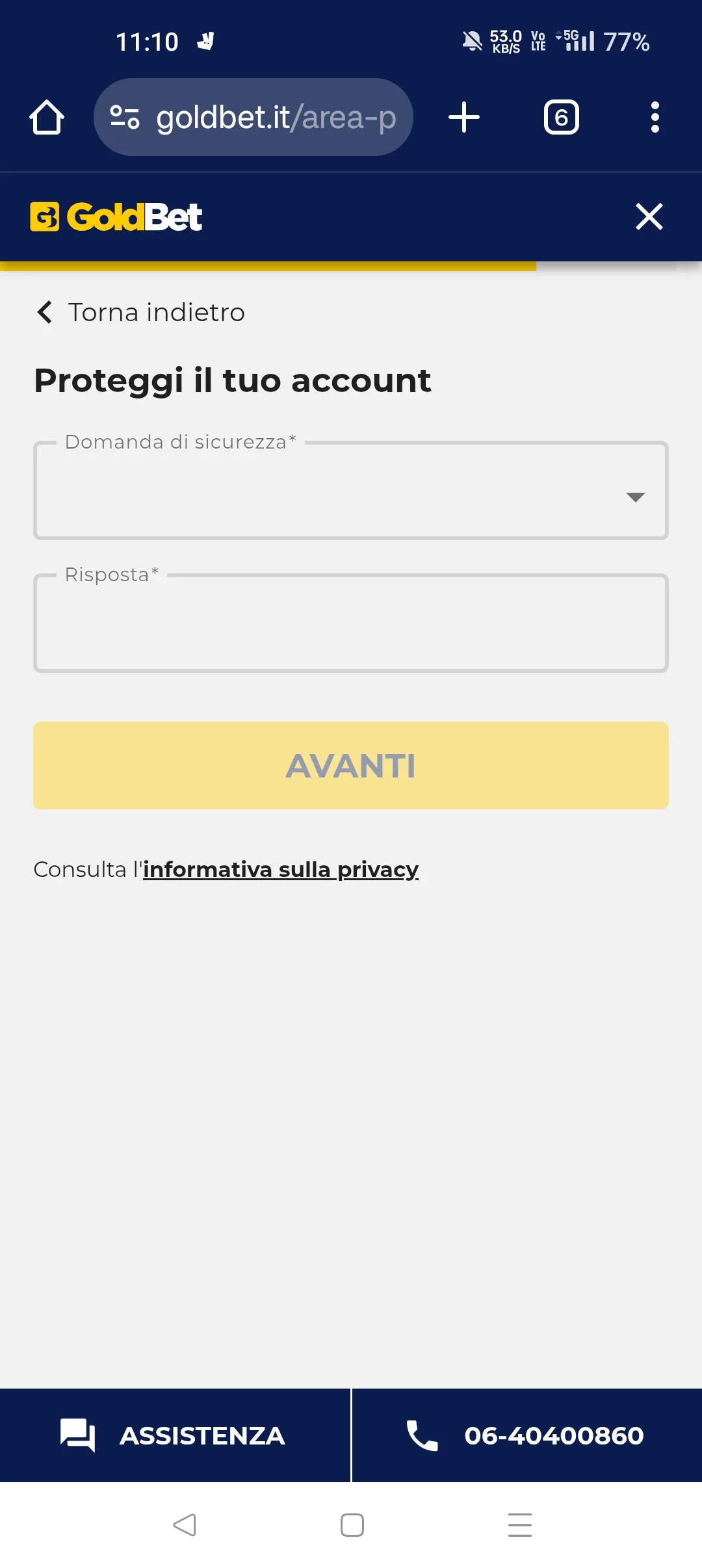Close the GoldBet registration form
Screen dimensions: 702x1568
tap(649, 216)
